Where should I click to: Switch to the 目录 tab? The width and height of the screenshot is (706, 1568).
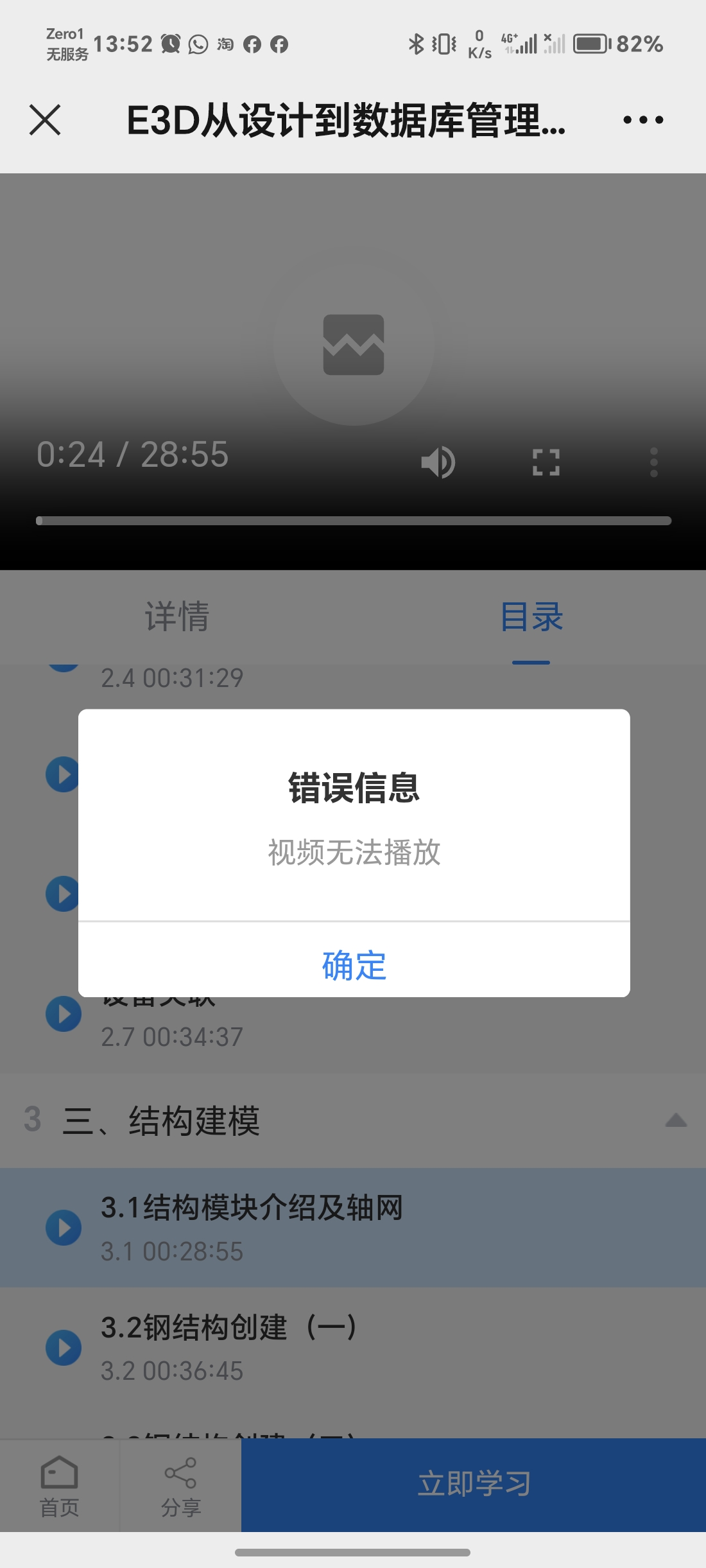pyautogui.click(x=531, y=616)
